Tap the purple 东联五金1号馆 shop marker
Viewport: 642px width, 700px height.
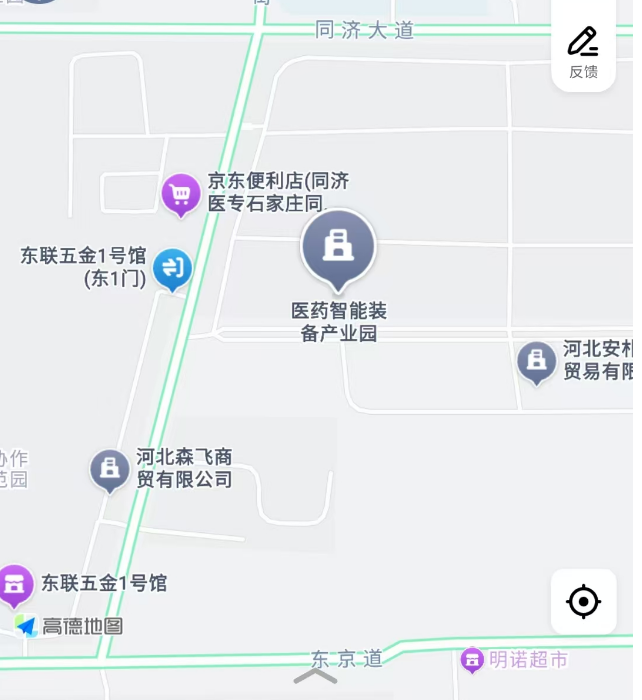pos(14,584)
